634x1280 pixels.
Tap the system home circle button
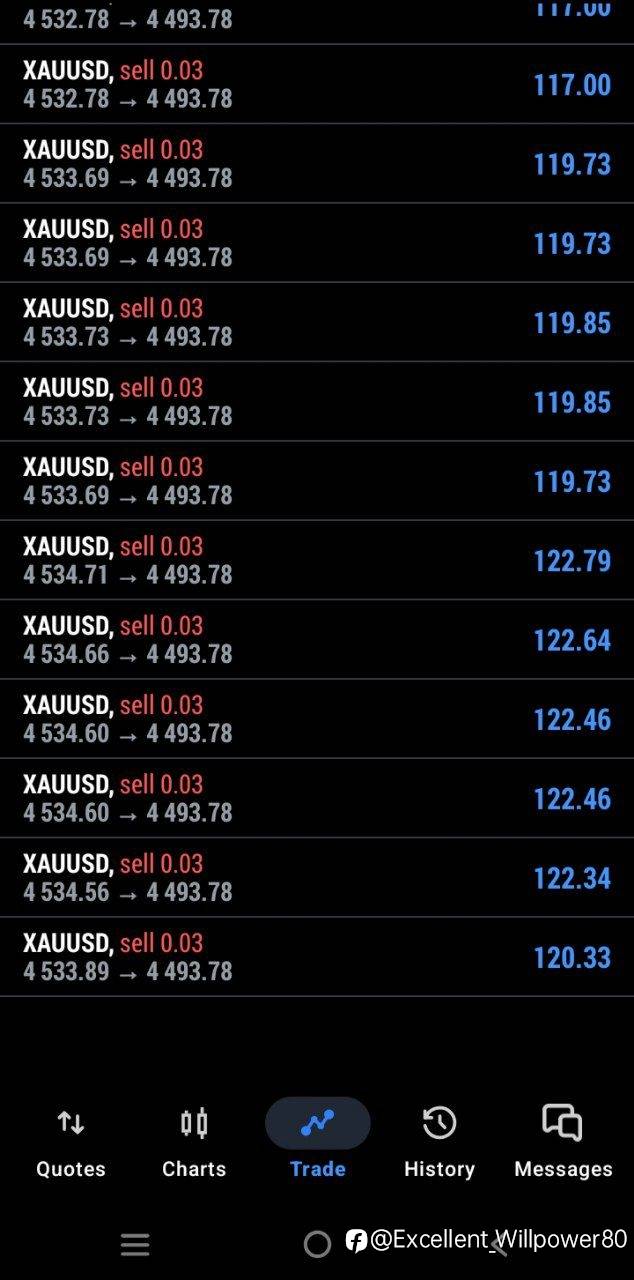[x=317, y=1244]
